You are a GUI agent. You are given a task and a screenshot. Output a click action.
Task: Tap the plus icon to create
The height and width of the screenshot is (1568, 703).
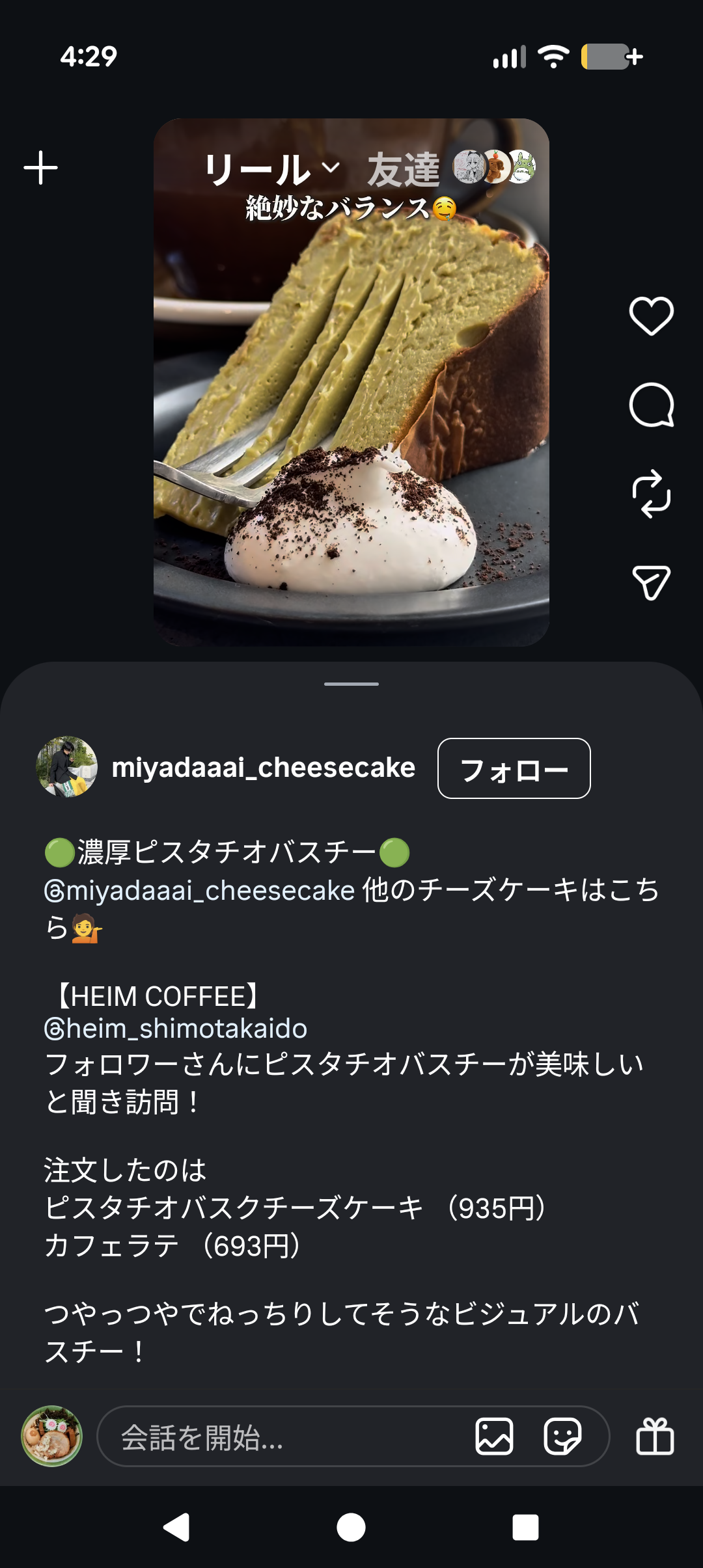[x=40, y=168]
